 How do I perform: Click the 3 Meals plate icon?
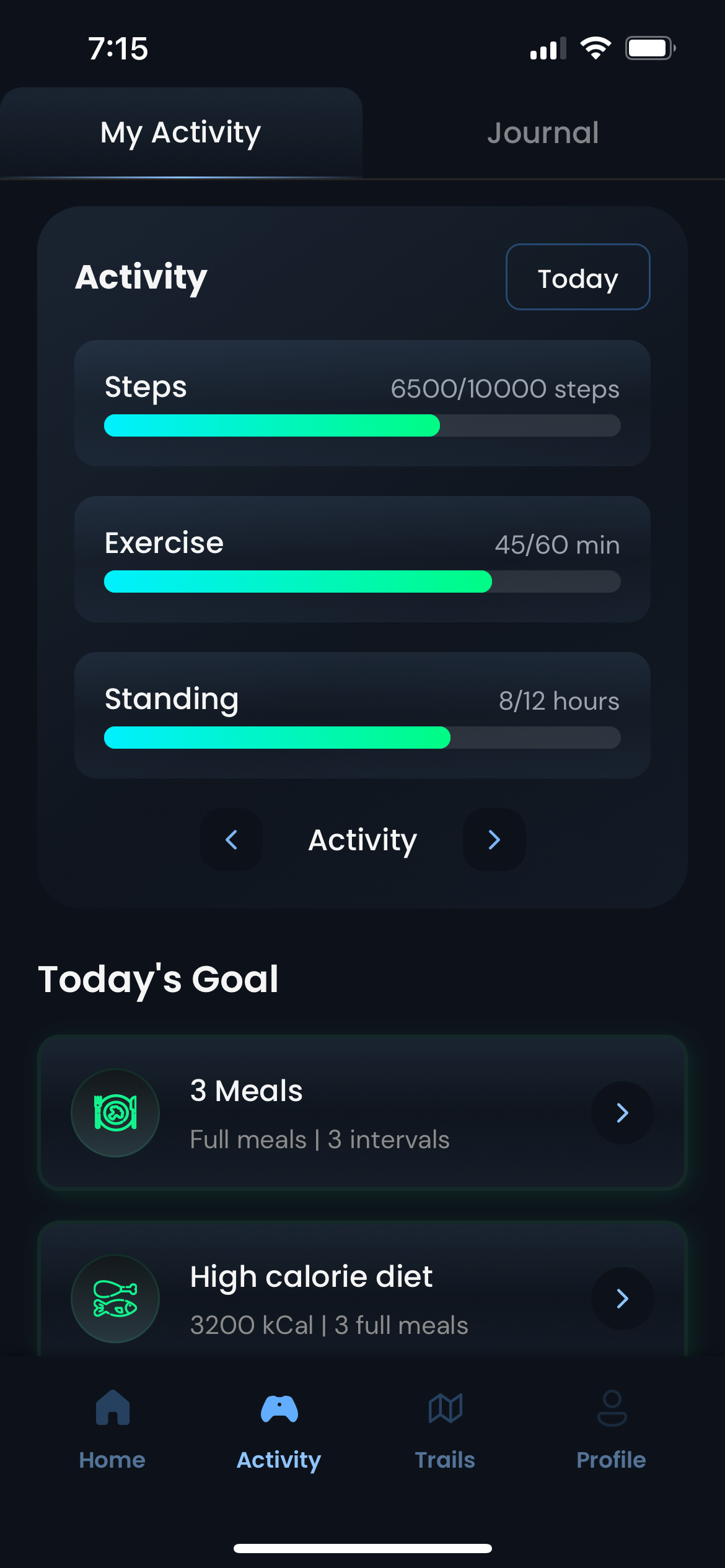pyautogui.click(x=115, y=1113)
